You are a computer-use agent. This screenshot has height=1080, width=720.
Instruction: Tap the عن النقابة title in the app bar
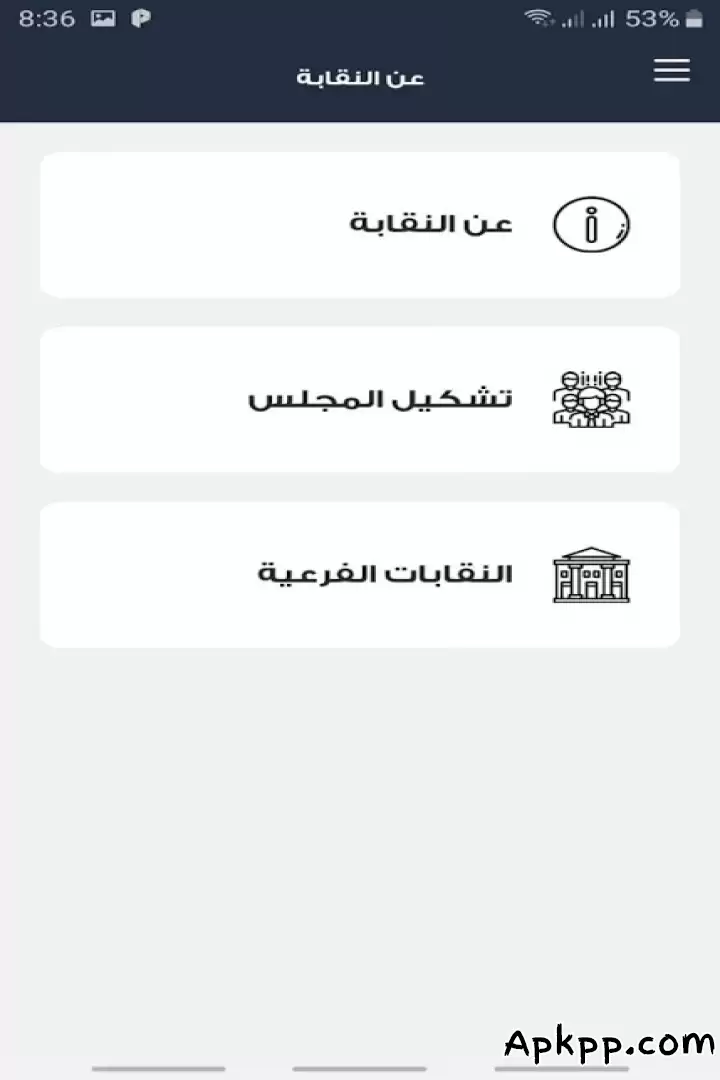[360, 77]
